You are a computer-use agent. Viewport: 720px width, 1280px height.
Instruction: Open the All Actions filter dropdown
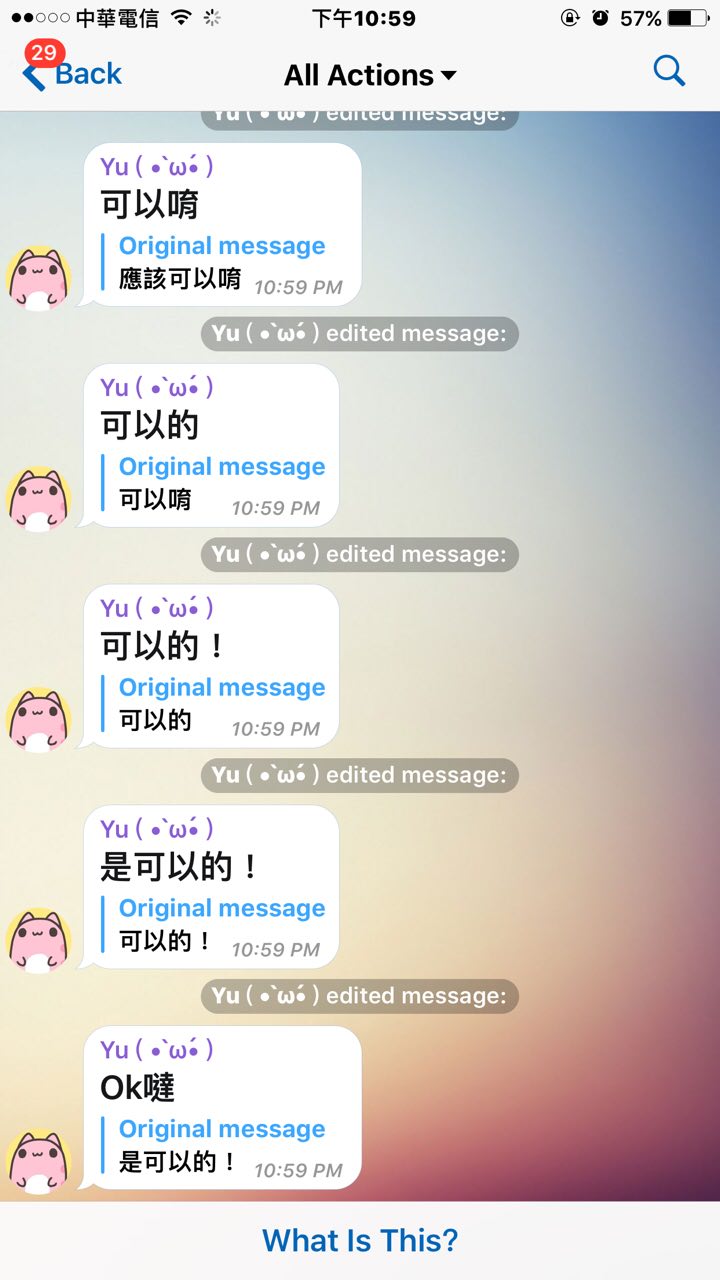tap(369, 75)
